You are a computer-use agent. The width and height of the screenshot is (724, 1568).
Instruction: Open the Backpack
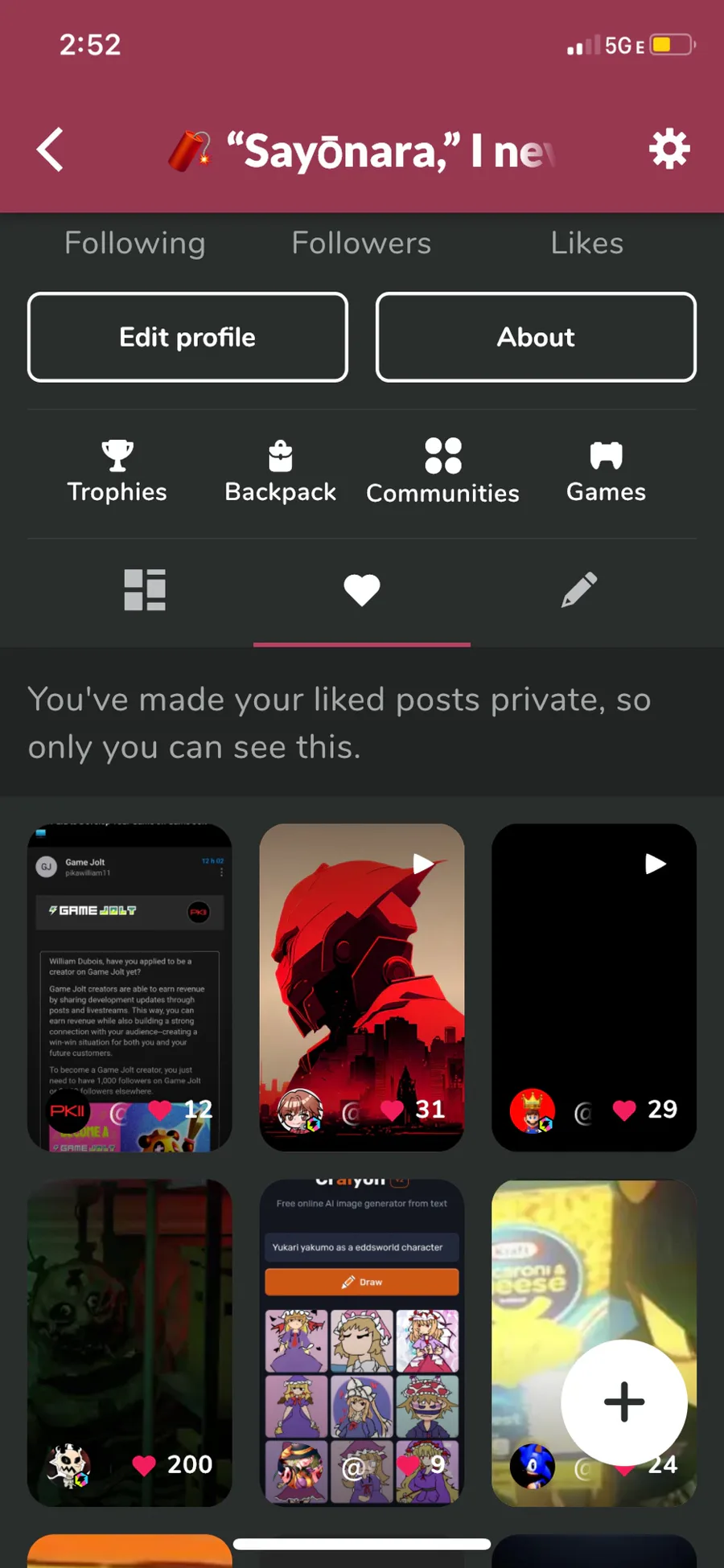(x=280, y=472)
